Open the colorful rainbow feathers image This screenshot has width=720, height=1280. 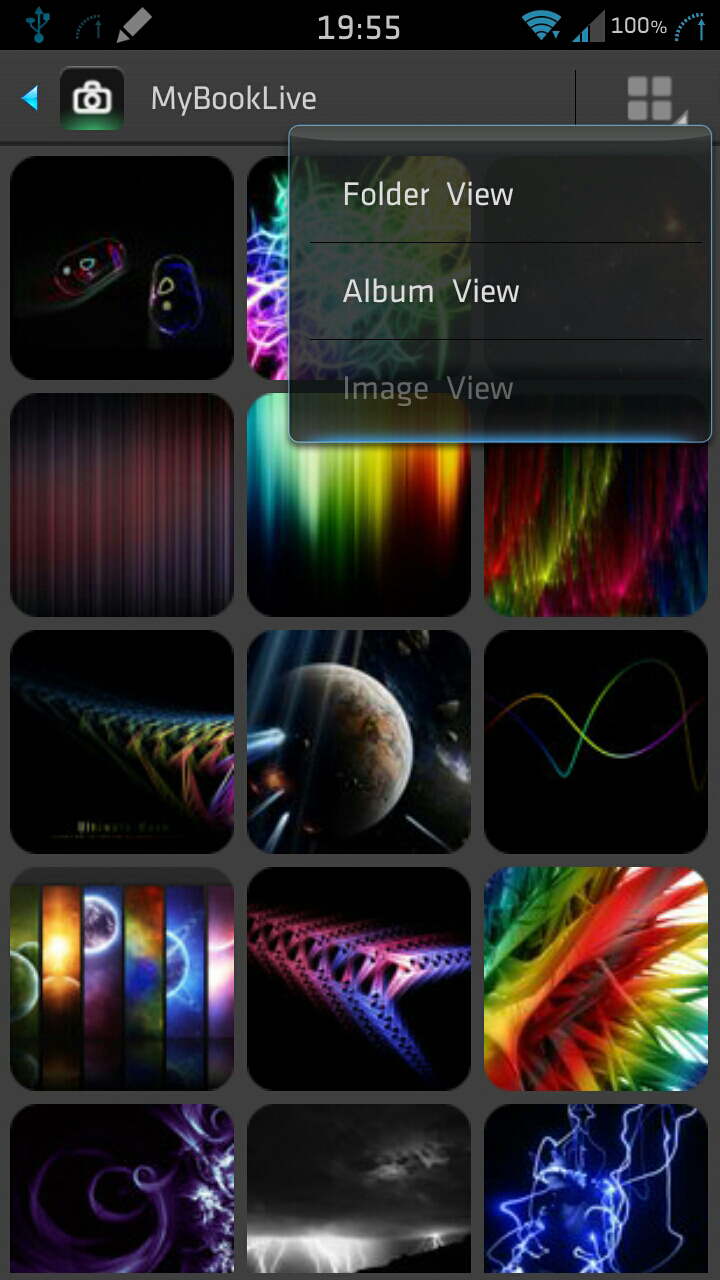click(x=596, y=978)
